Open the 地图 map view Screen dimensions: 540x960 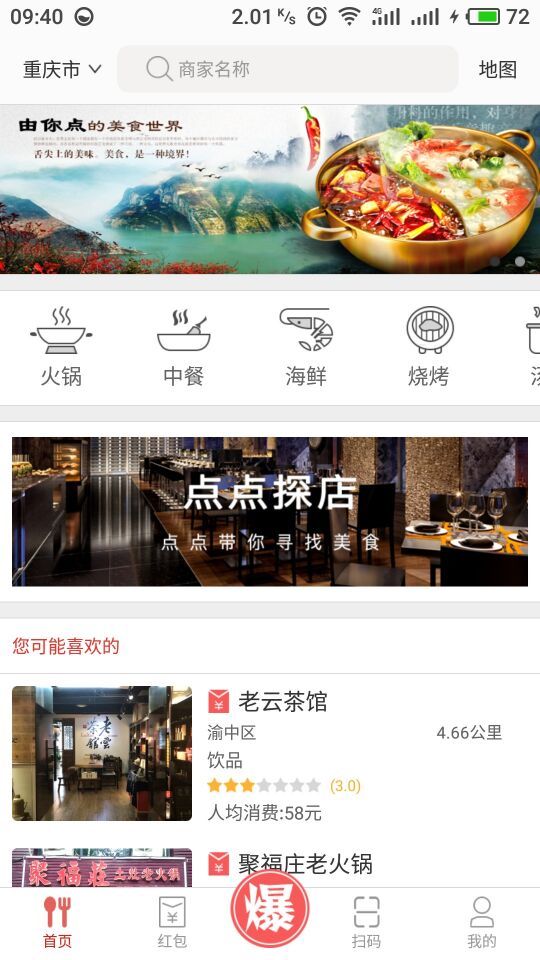(498, 69)
